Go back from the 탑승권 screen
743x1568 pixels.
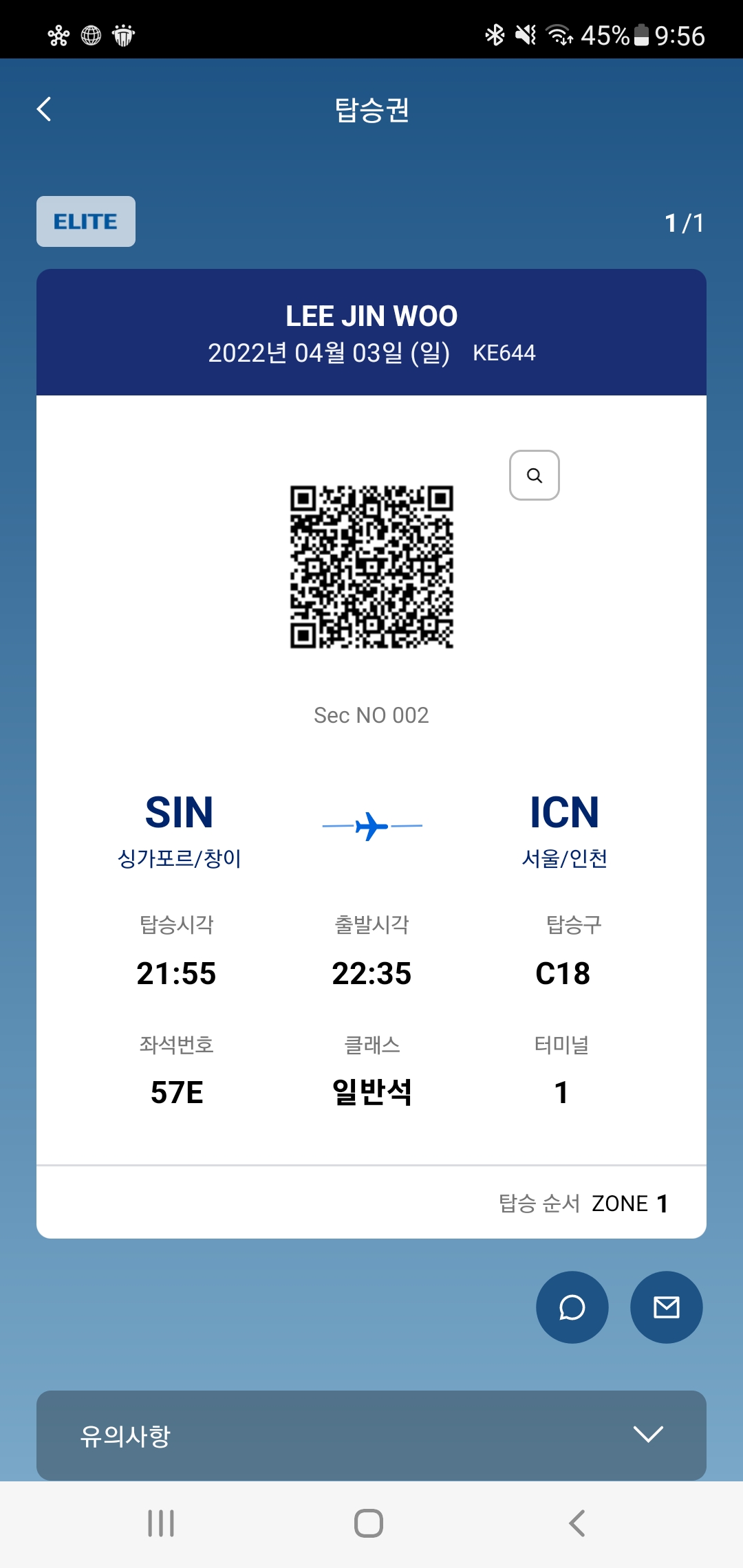[44, 109]
